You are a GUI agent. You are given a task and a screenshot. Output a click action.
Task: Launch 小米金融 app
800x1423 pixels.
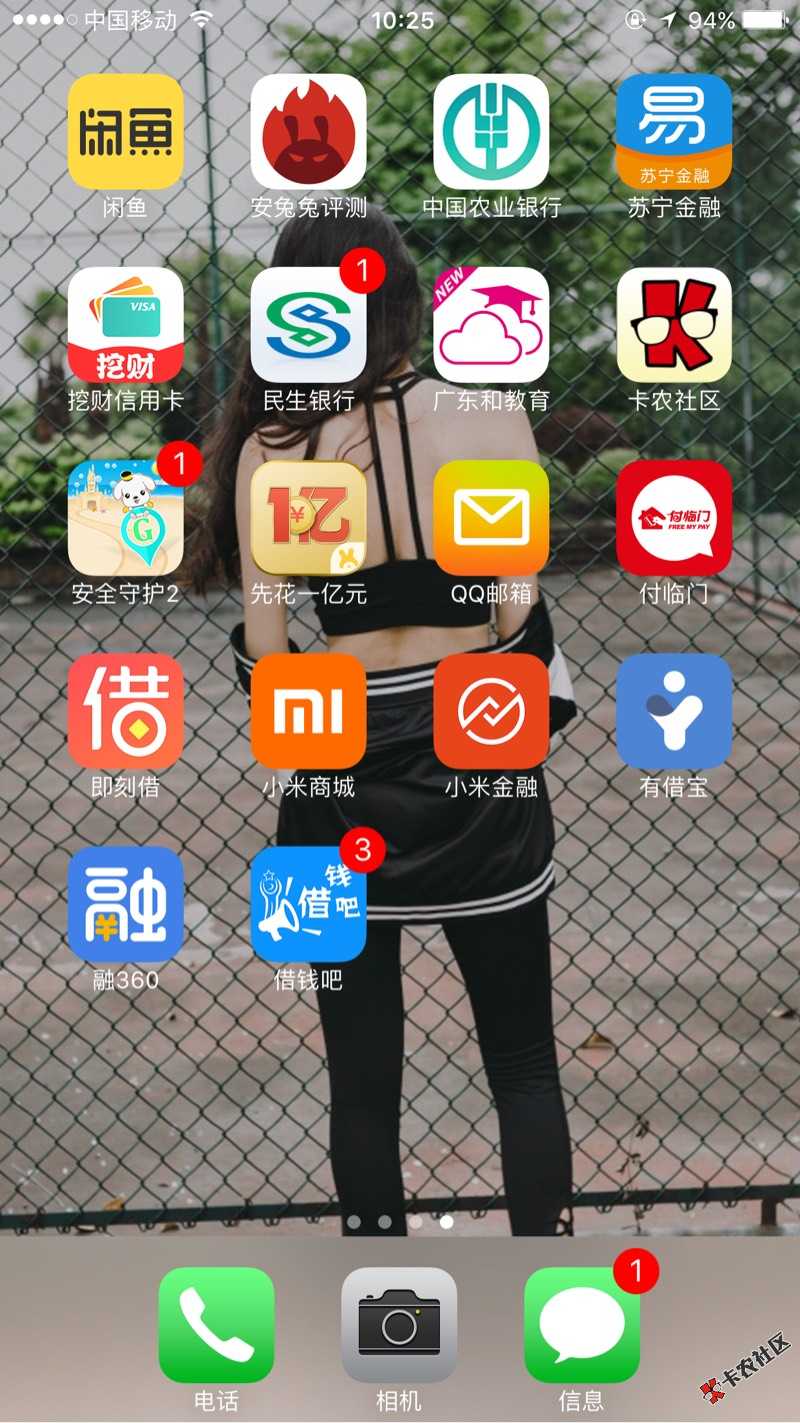(491, 710)
